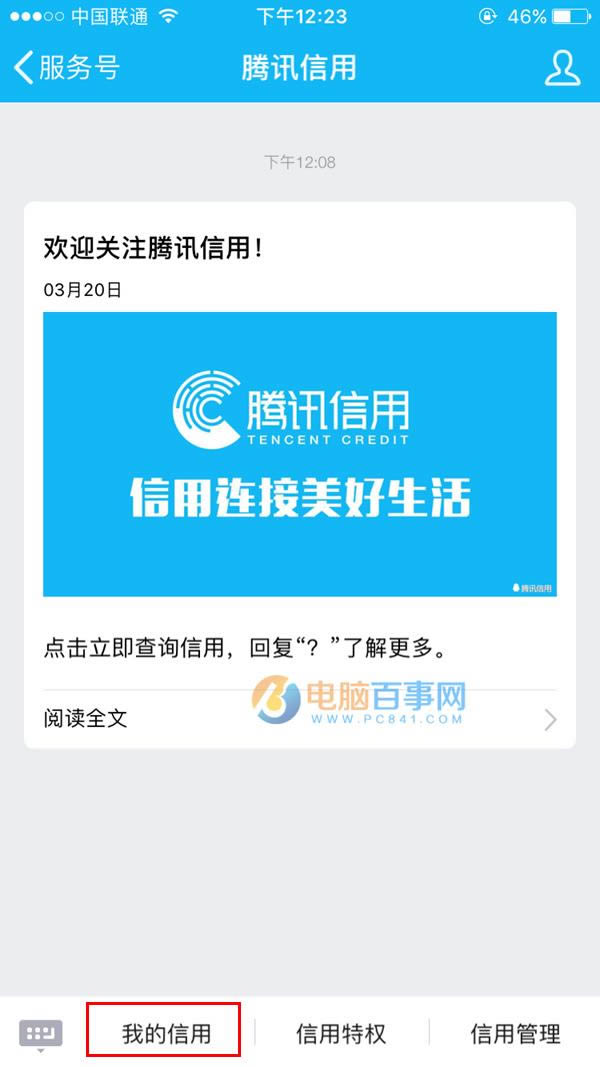This screenshot has width=600, height=1067.
Task: Open the 腾讯信用 banner image
Action: click(299, 454)
